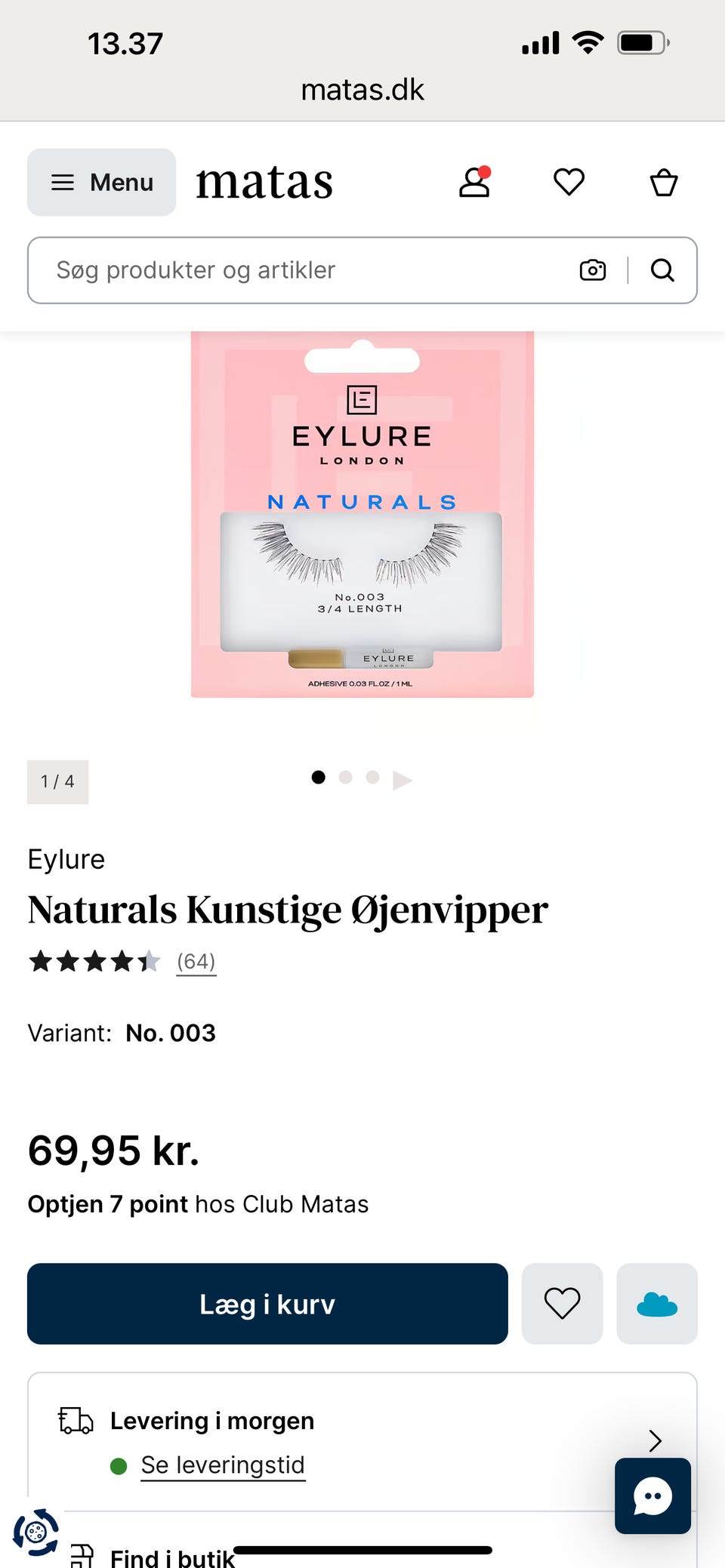
Task: Add product with Læg i kurv
Action: (x=267, y=1304)
